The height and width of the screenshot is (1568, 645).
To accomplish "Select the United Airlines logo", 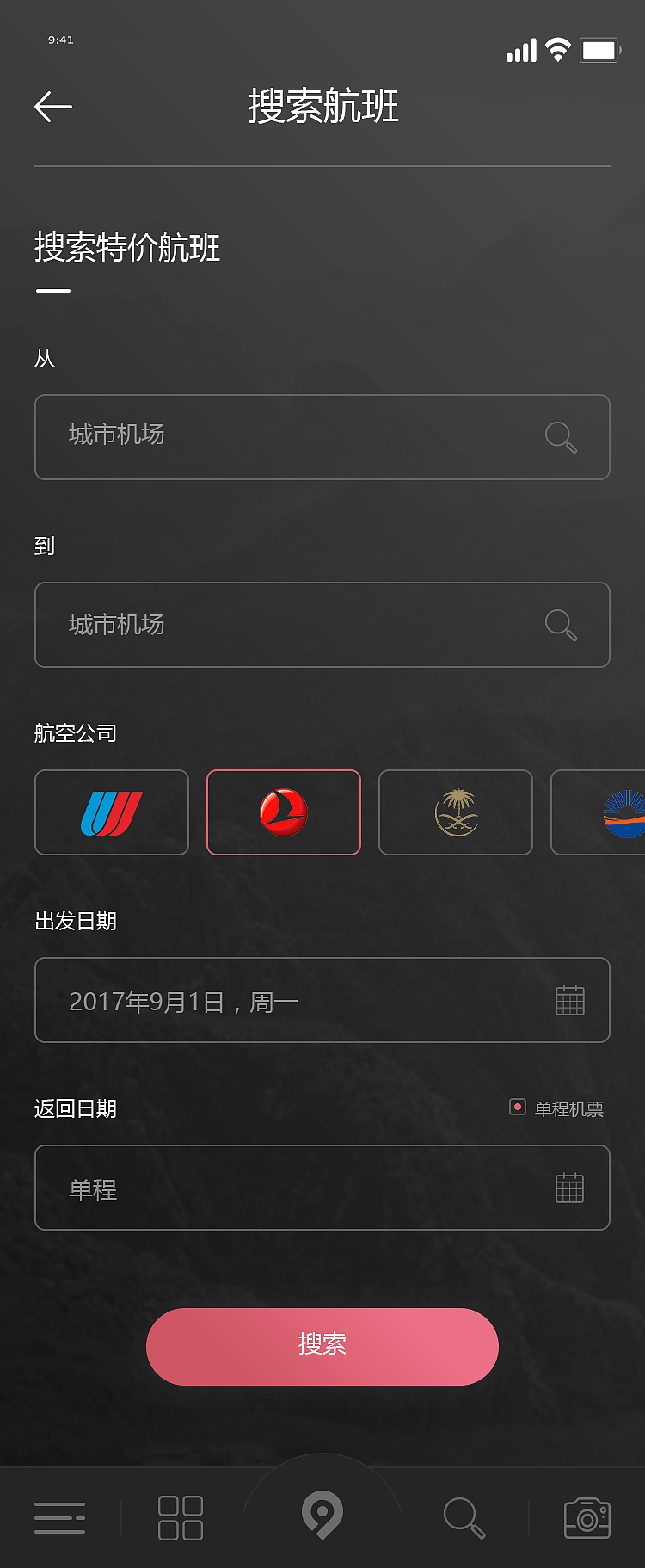I will tap(112, 812).
